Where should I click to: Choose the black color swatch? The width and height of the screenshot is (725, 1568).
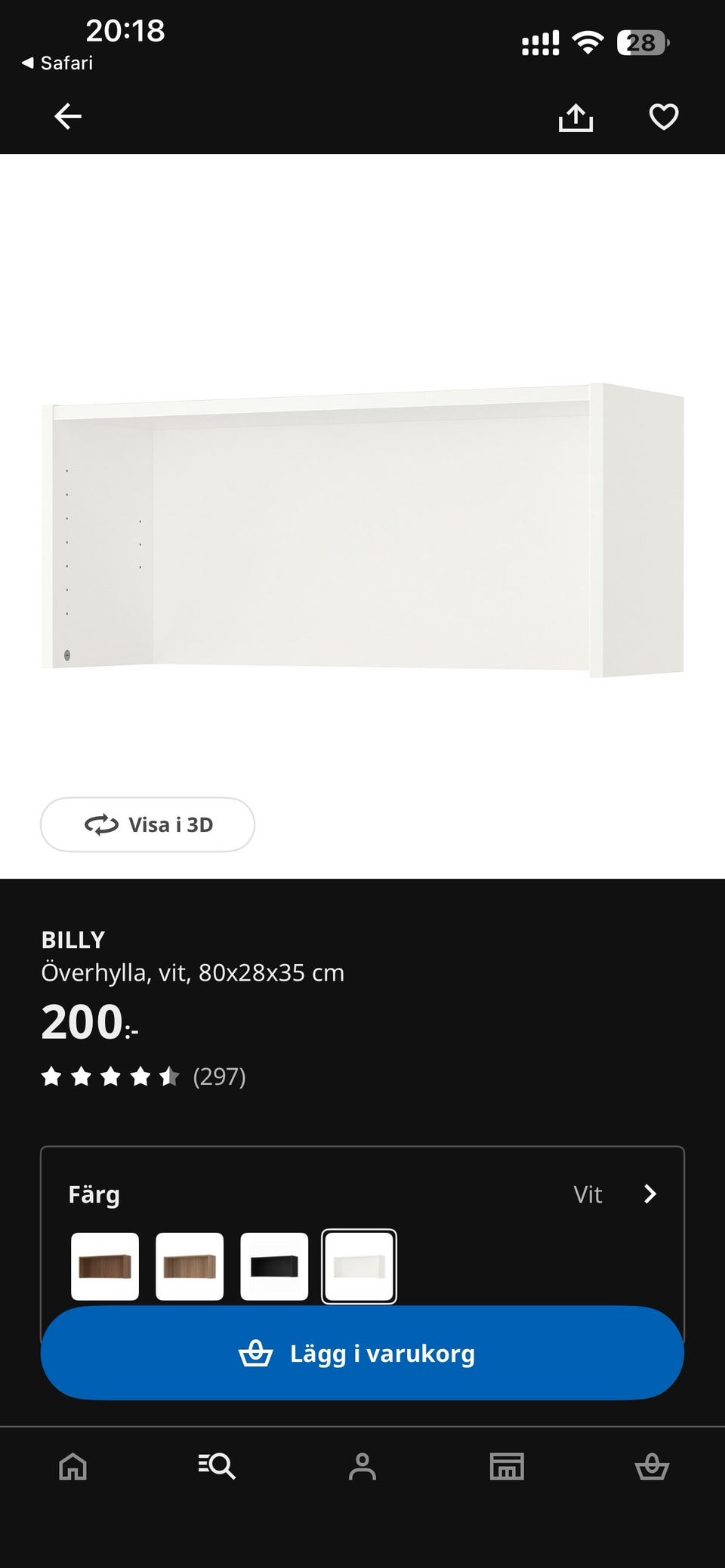click(x=274, y=1266)
